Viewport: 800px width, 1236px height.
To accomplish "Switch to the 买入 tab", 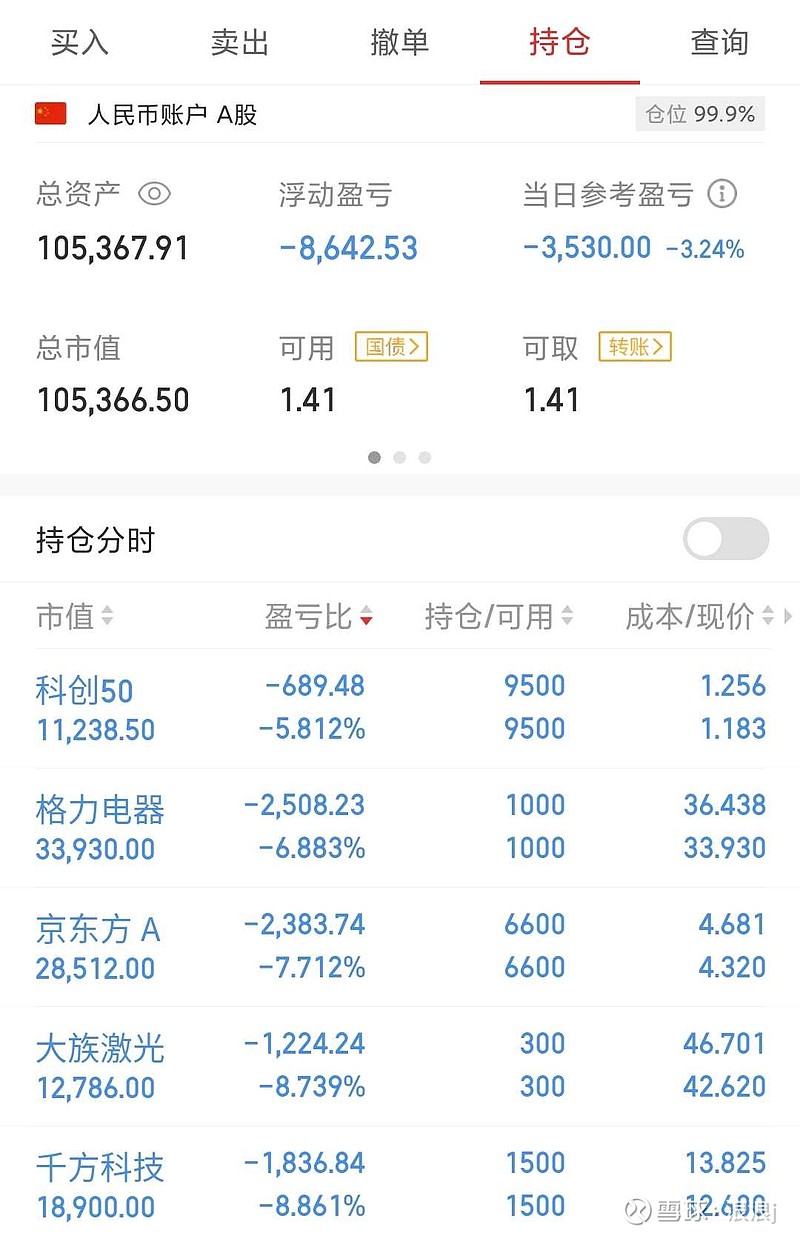I will point(79,42).
